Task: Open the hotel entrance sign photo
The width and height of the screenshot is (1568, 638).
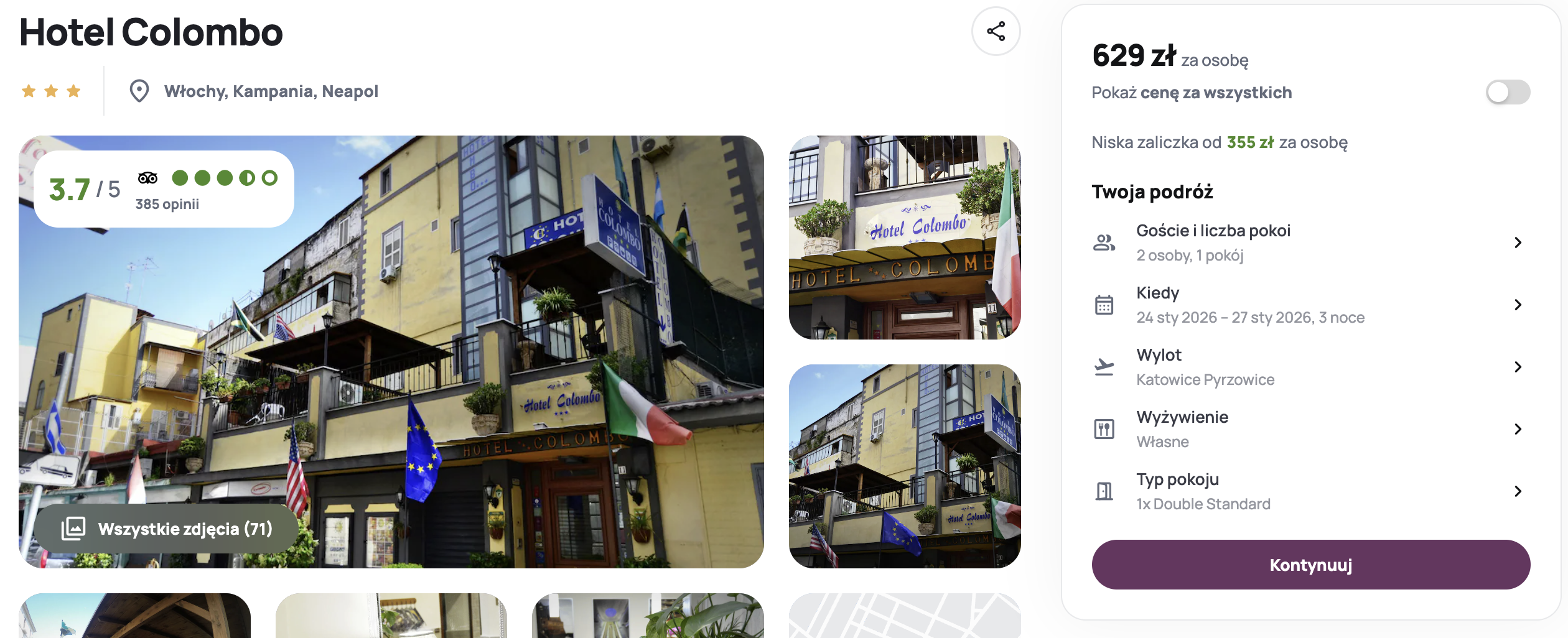Action: 904,238
